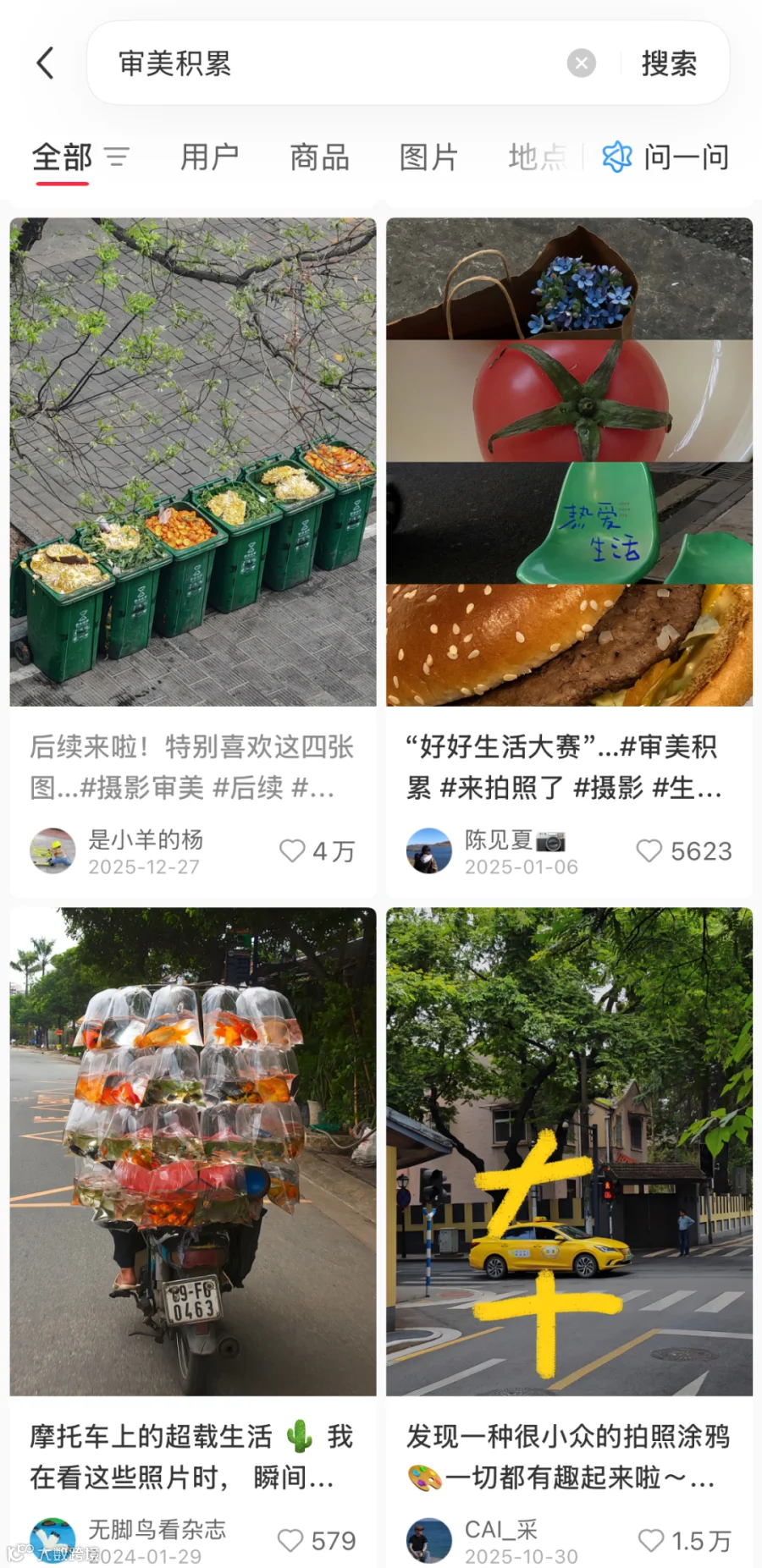Switch to the 地点 tab
Screen dimensions: 762x1568
[537, 157]
